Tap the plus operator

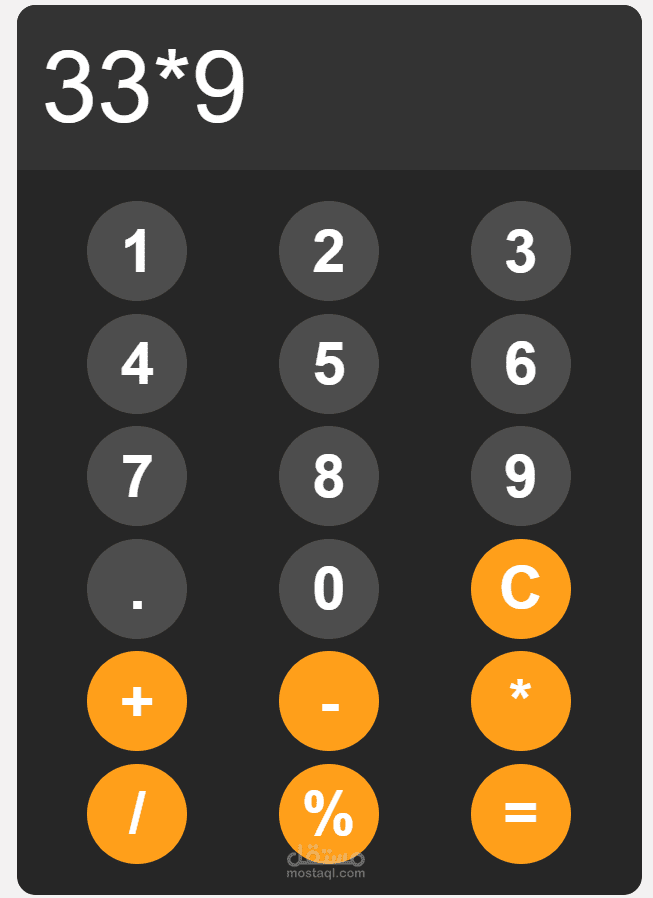(x=137, y=701)
